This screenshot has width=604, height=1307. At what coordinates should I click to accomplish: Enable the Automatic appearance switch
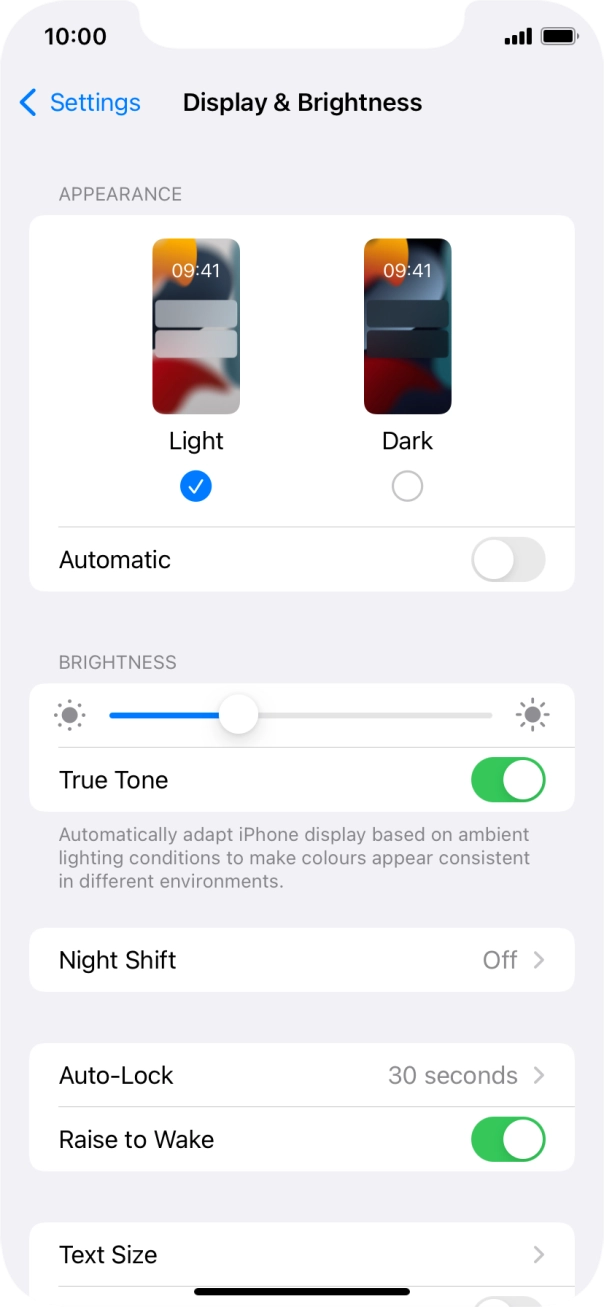point(508,560)
